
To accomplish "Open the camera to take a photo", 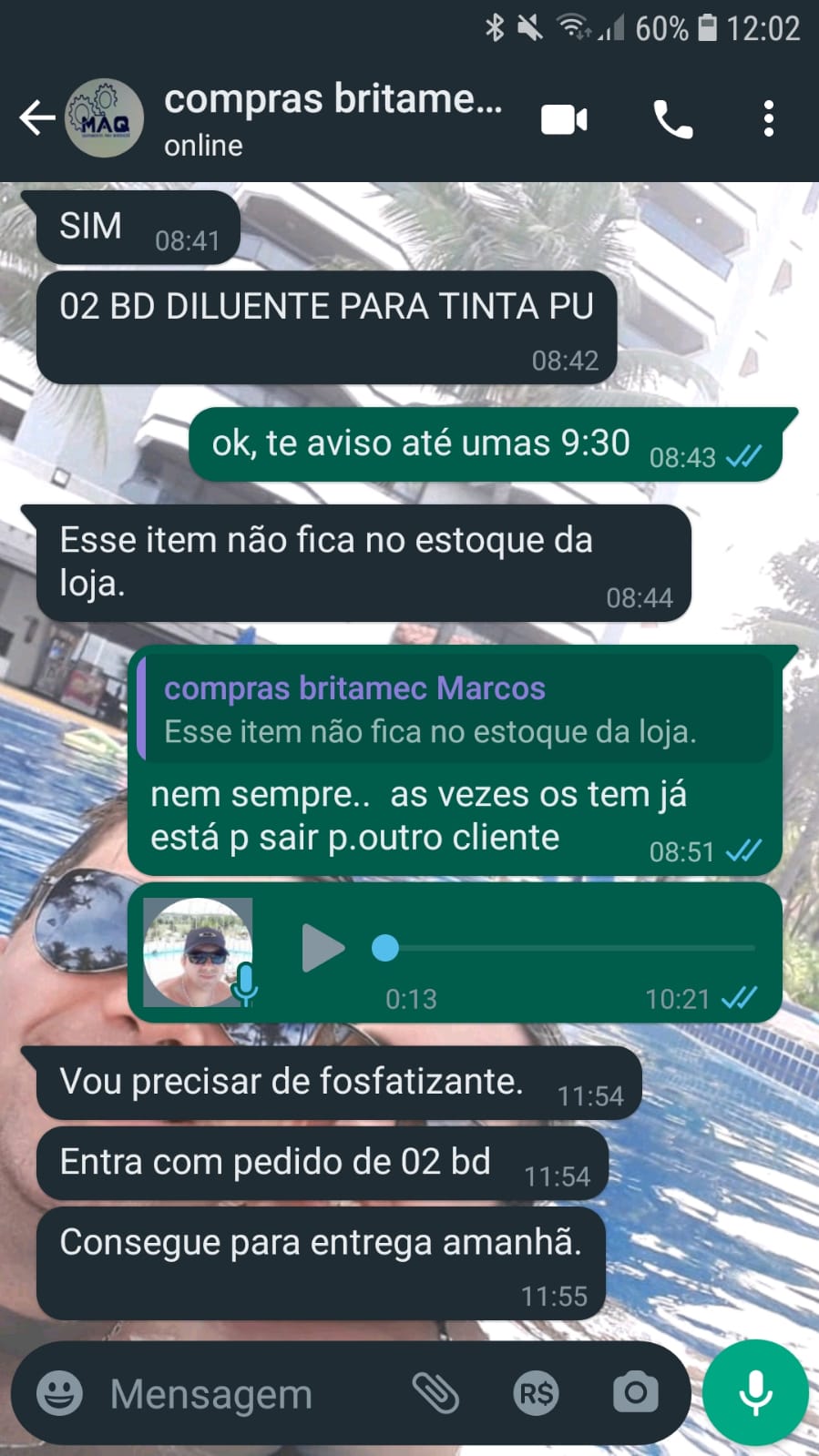I will click(x=635, y=1393).
